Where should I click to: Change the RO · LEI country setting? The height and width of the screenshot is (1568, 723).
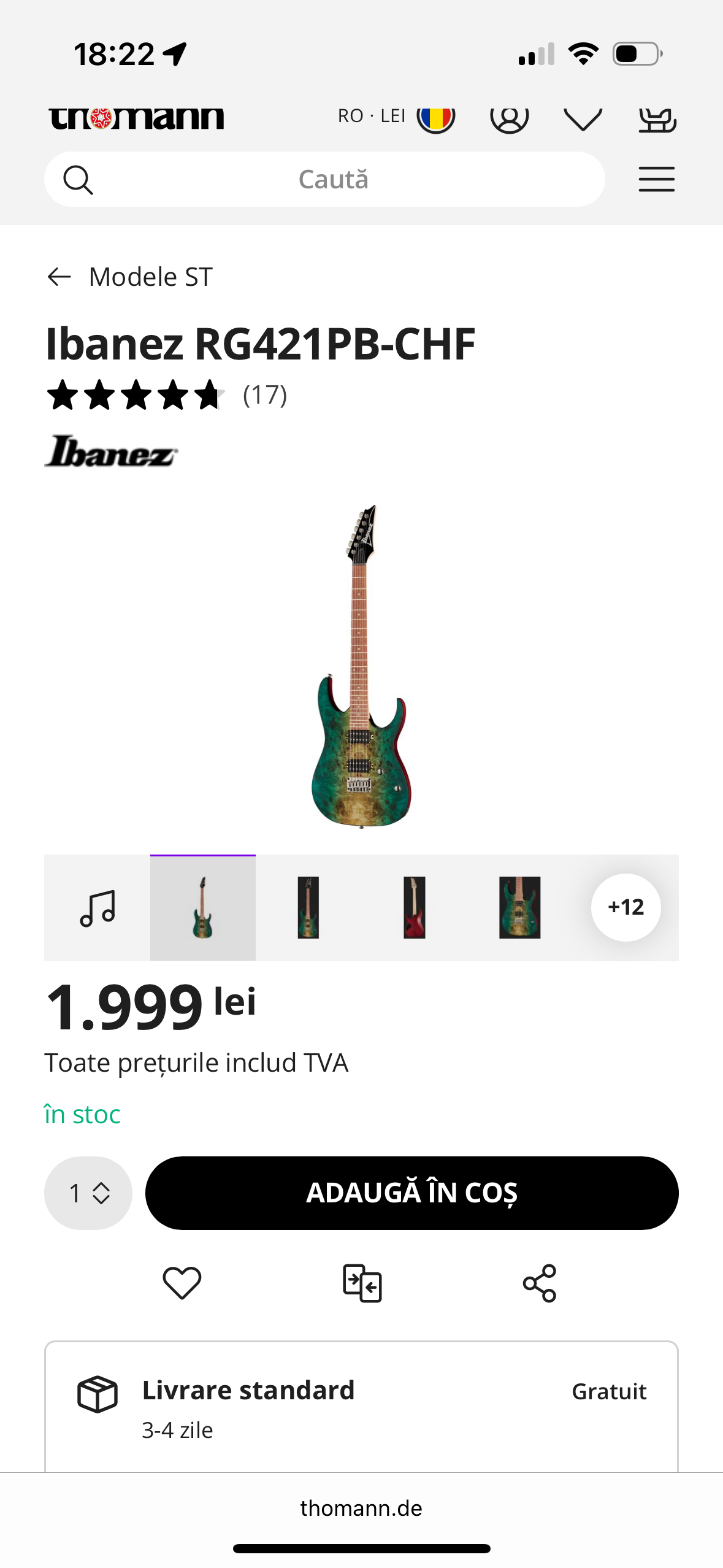396,117
